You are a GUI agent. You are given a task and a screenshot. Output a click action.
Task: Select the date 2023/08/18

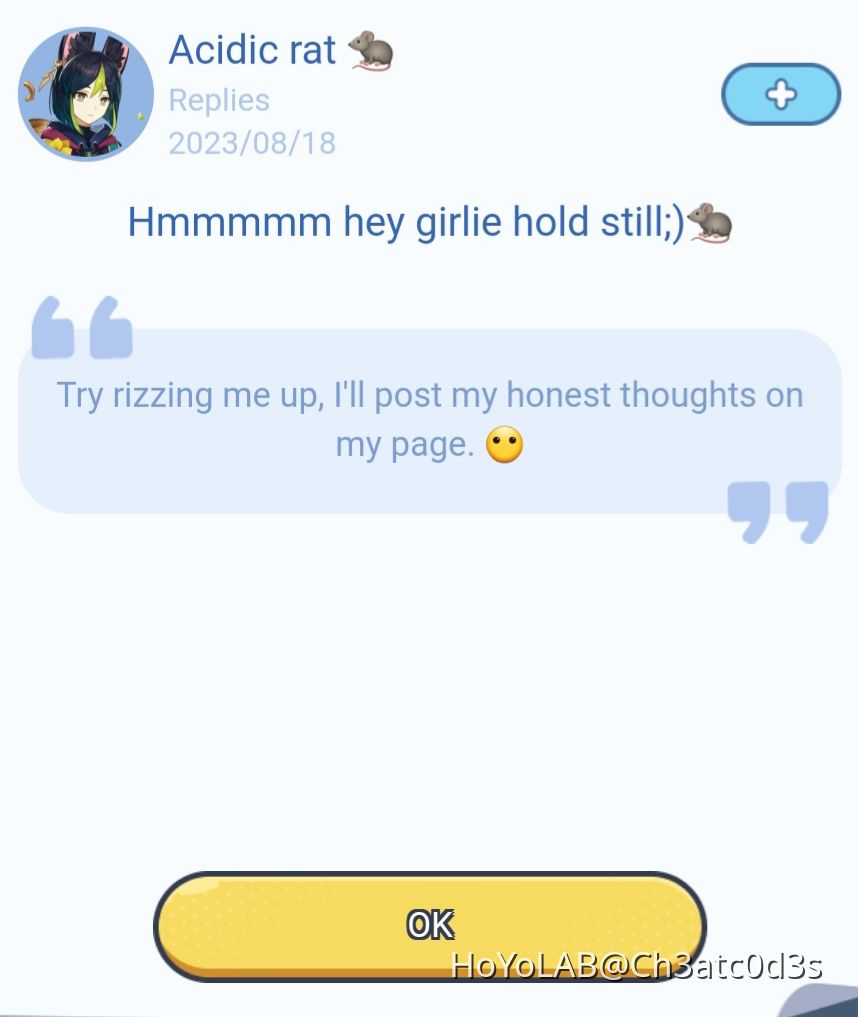(x=251, y=144)
